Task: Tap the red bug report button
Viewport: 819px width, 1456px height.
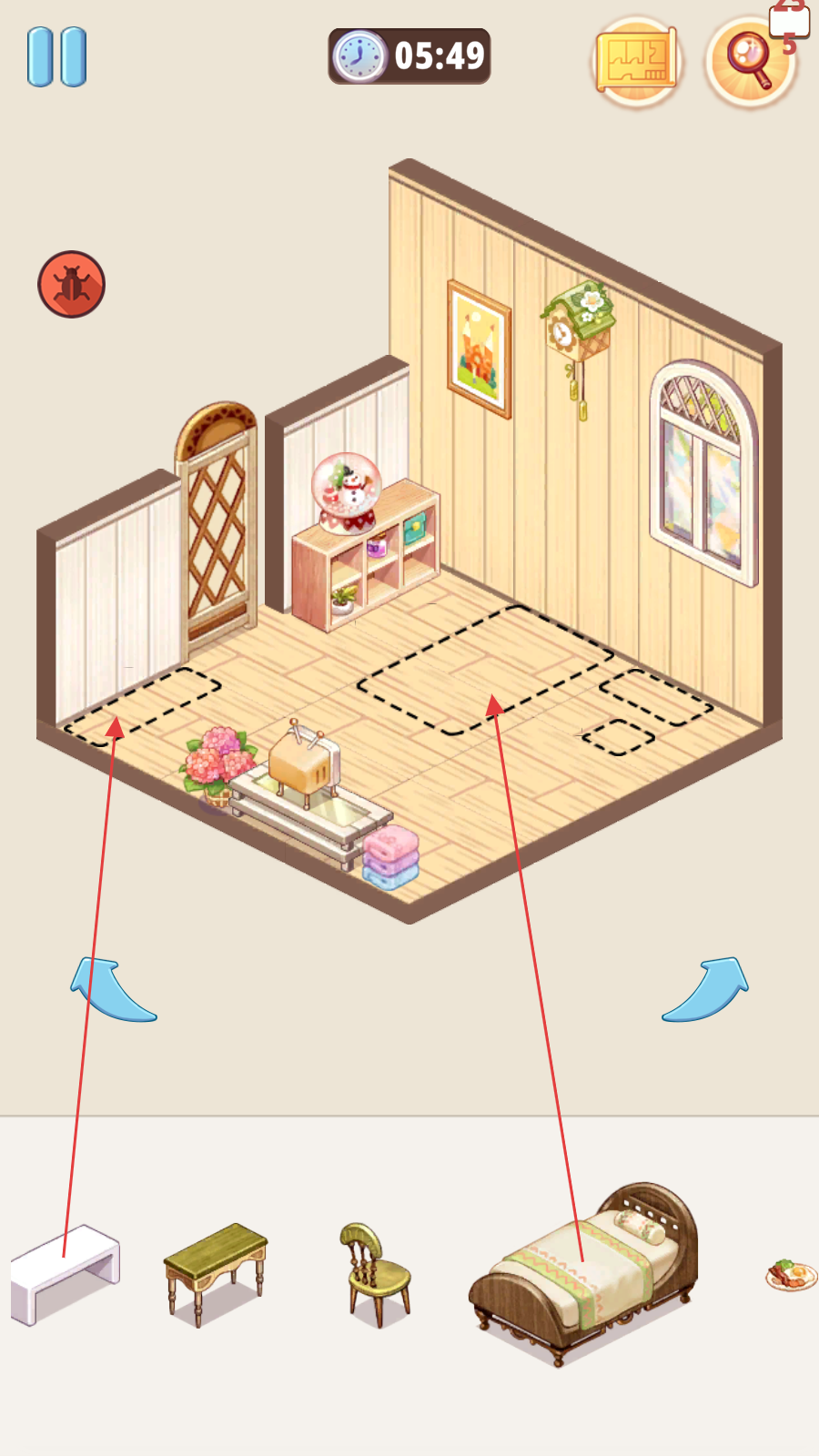Action: click(x=71, y=284)
